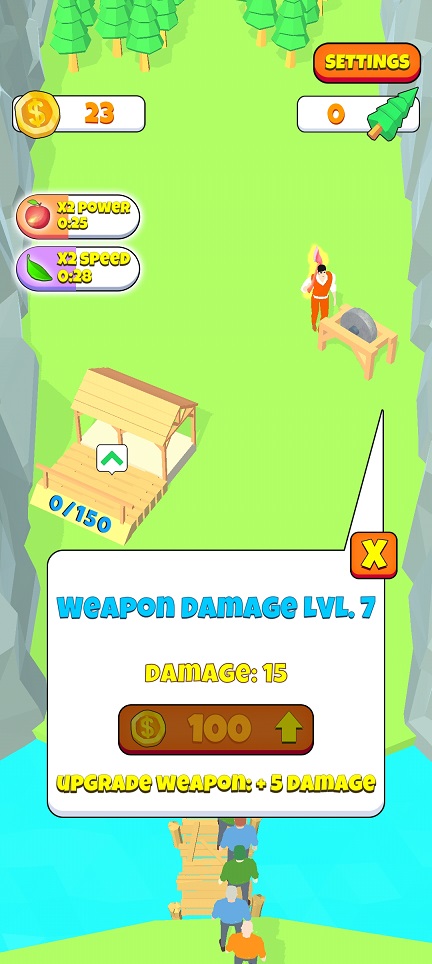Tap the X2 Speed leaf booster
The width and height of the screenshot is (432, 964).
[x=78, y=269]
